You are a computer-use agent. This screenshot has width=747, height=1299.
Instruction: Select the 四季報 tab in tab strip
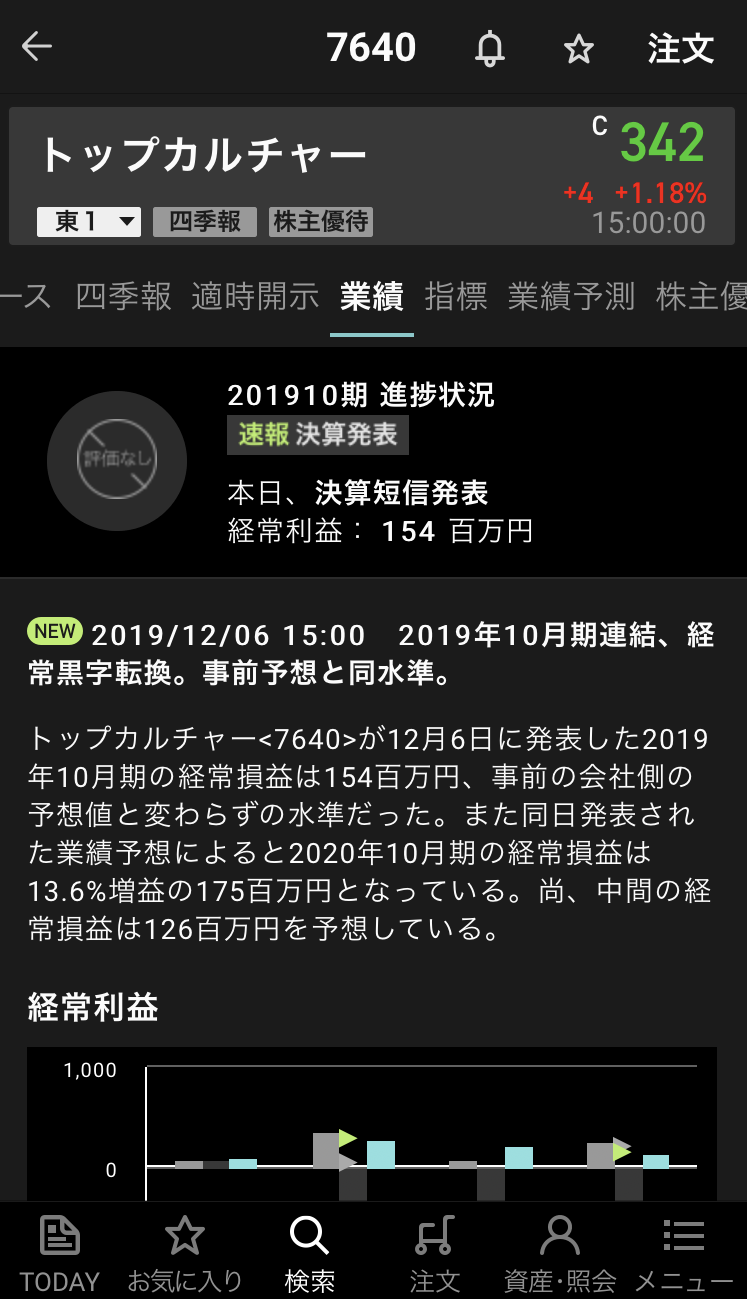(x=123, y=296)
